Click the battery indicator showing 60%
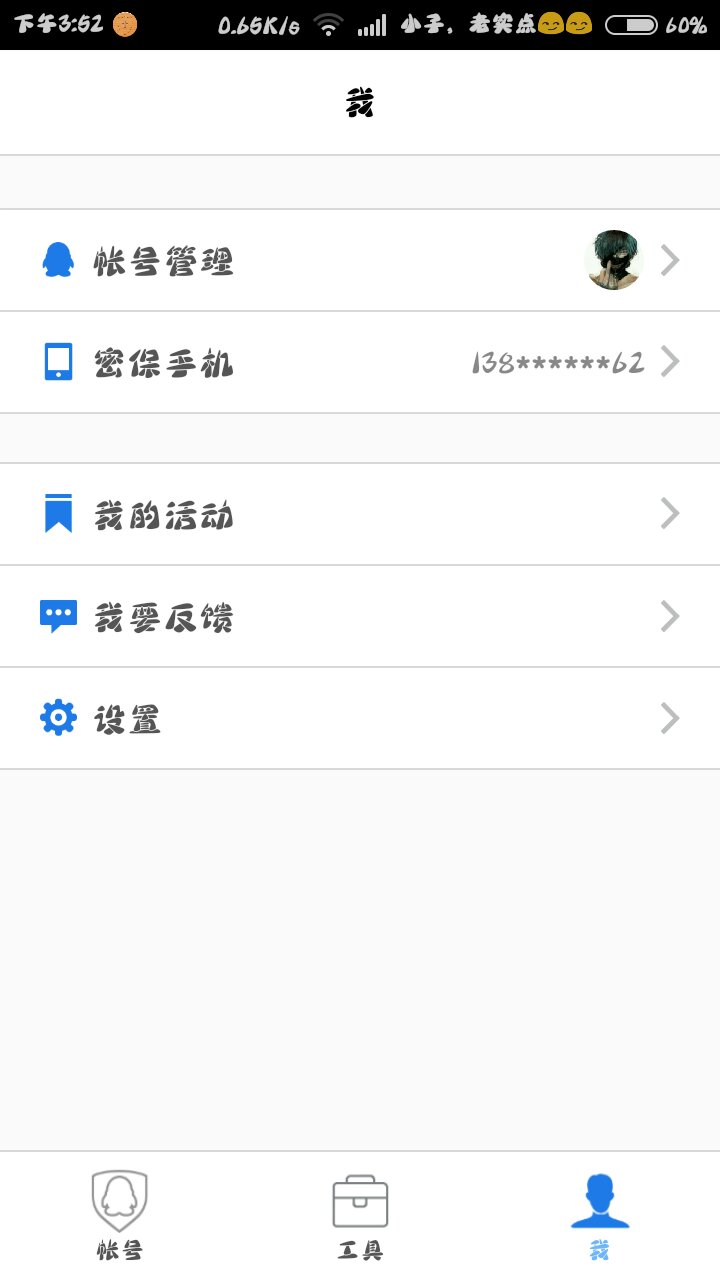This screenshot has width=720, height=1280. pos(630,22)
